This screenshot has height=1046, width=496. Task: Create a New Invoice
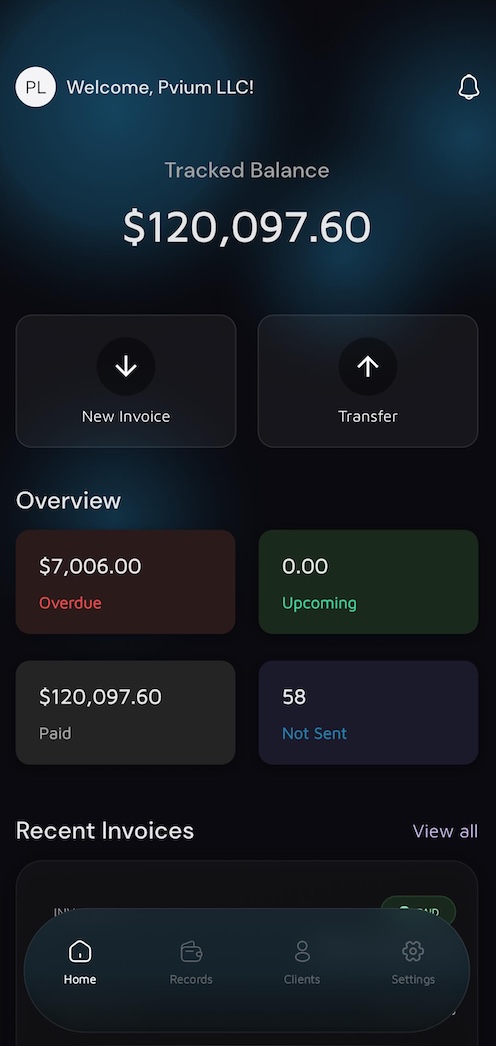(x=126, y=381)
